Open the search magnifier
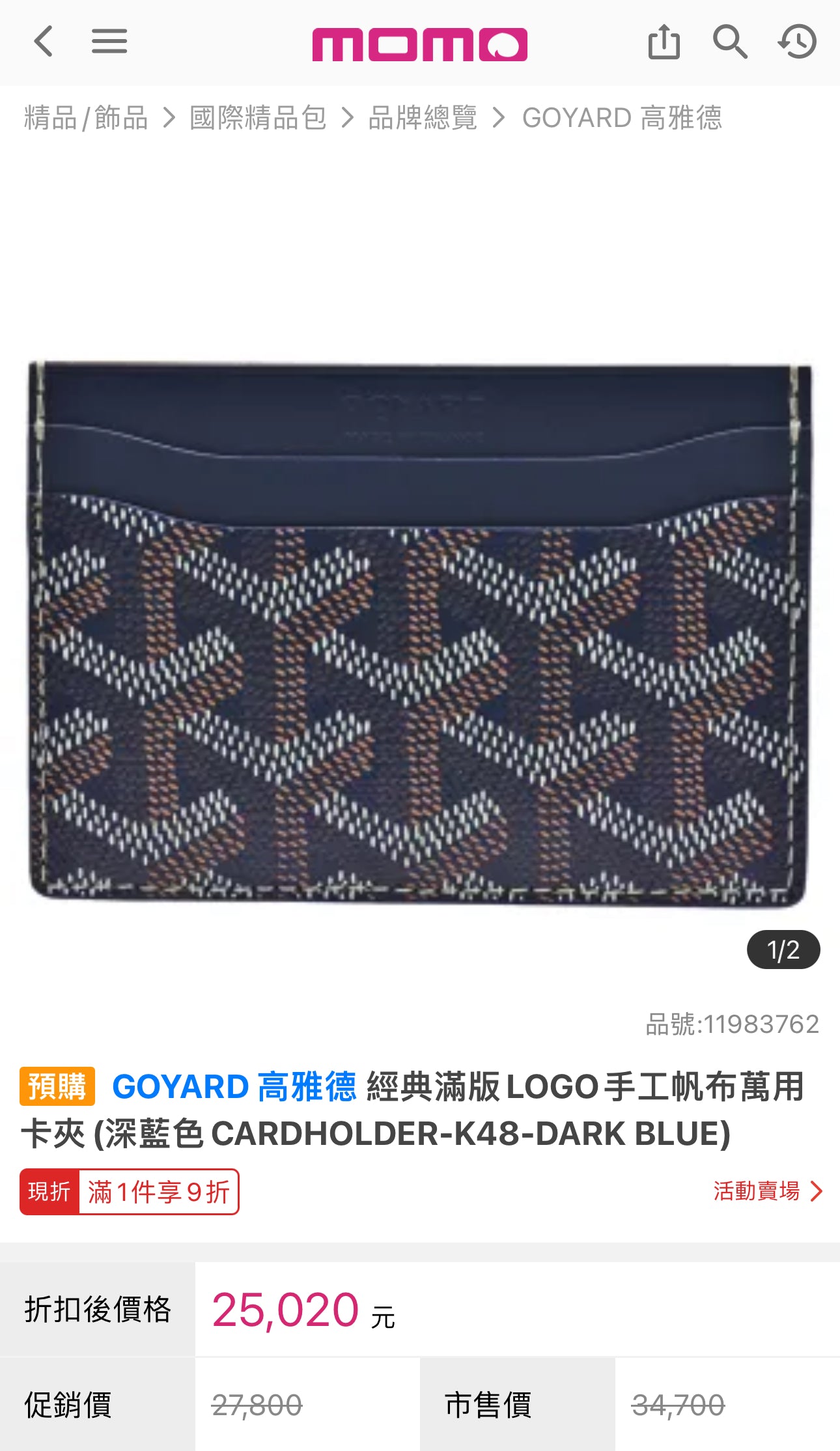 point(729,42)
